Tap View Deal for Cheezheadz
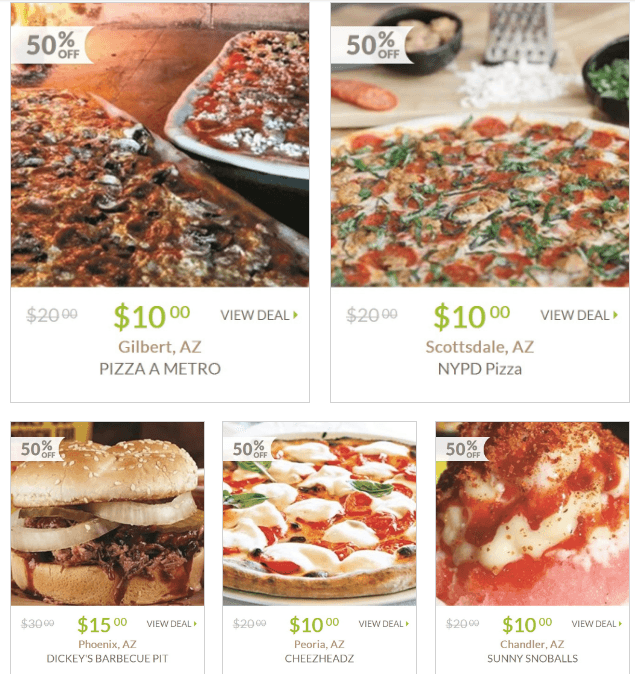635x674 pixels. (x=383, y=624)
